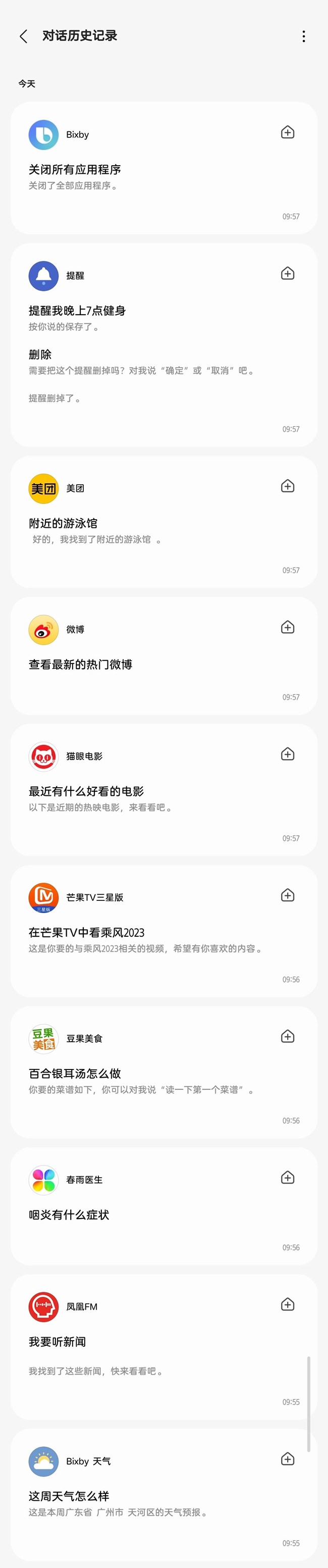
Task: Open the 提醒我晚上7点健身 conversation
Action: (77, 311)
